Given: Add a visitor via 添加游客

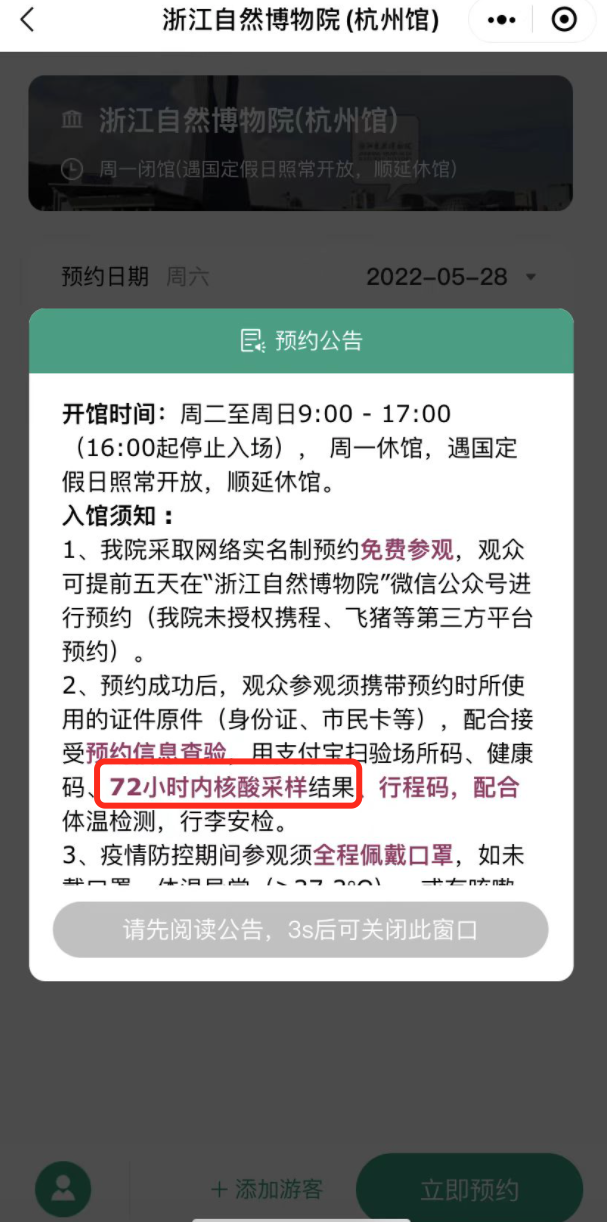Looking at the screenshot, I should [x=267, y=1189].
